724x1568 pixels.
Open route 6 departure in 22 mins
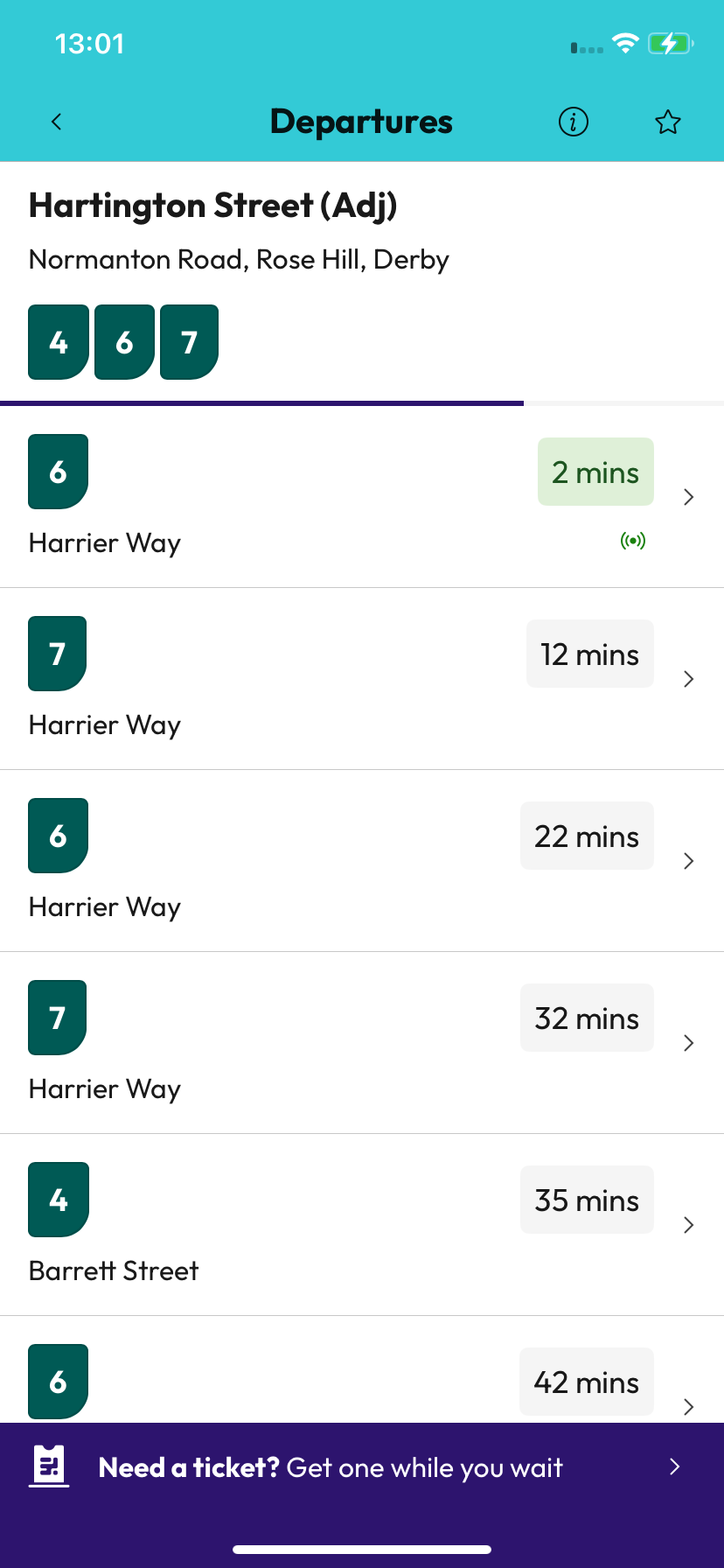[x=362, y=861]
